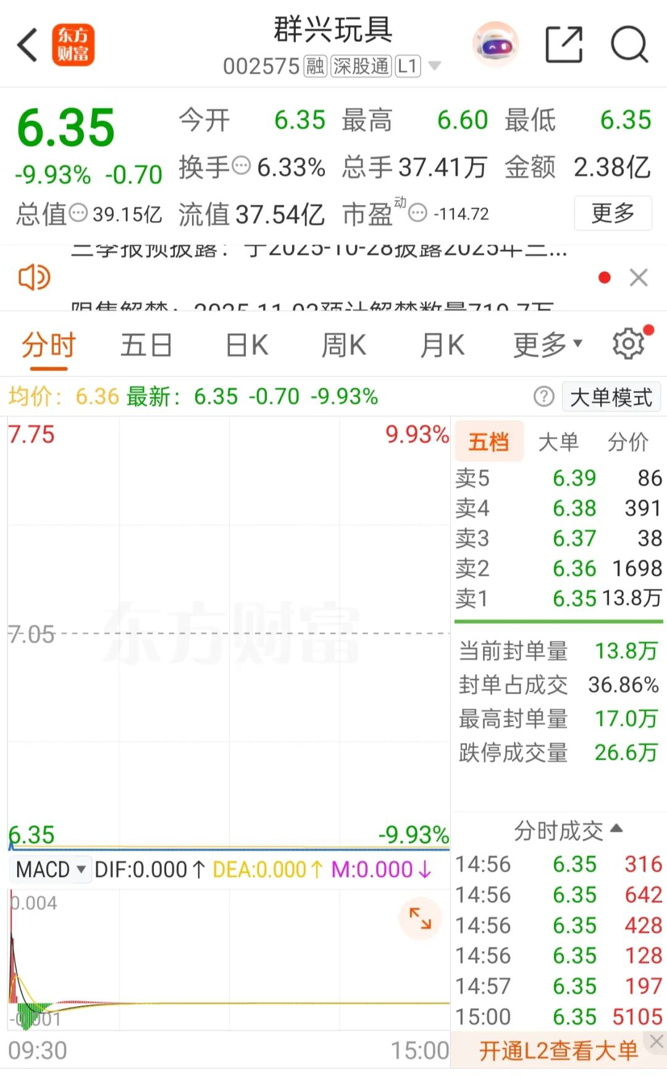Expand the stock code dropdown arrow

click(x=435, y=67)
